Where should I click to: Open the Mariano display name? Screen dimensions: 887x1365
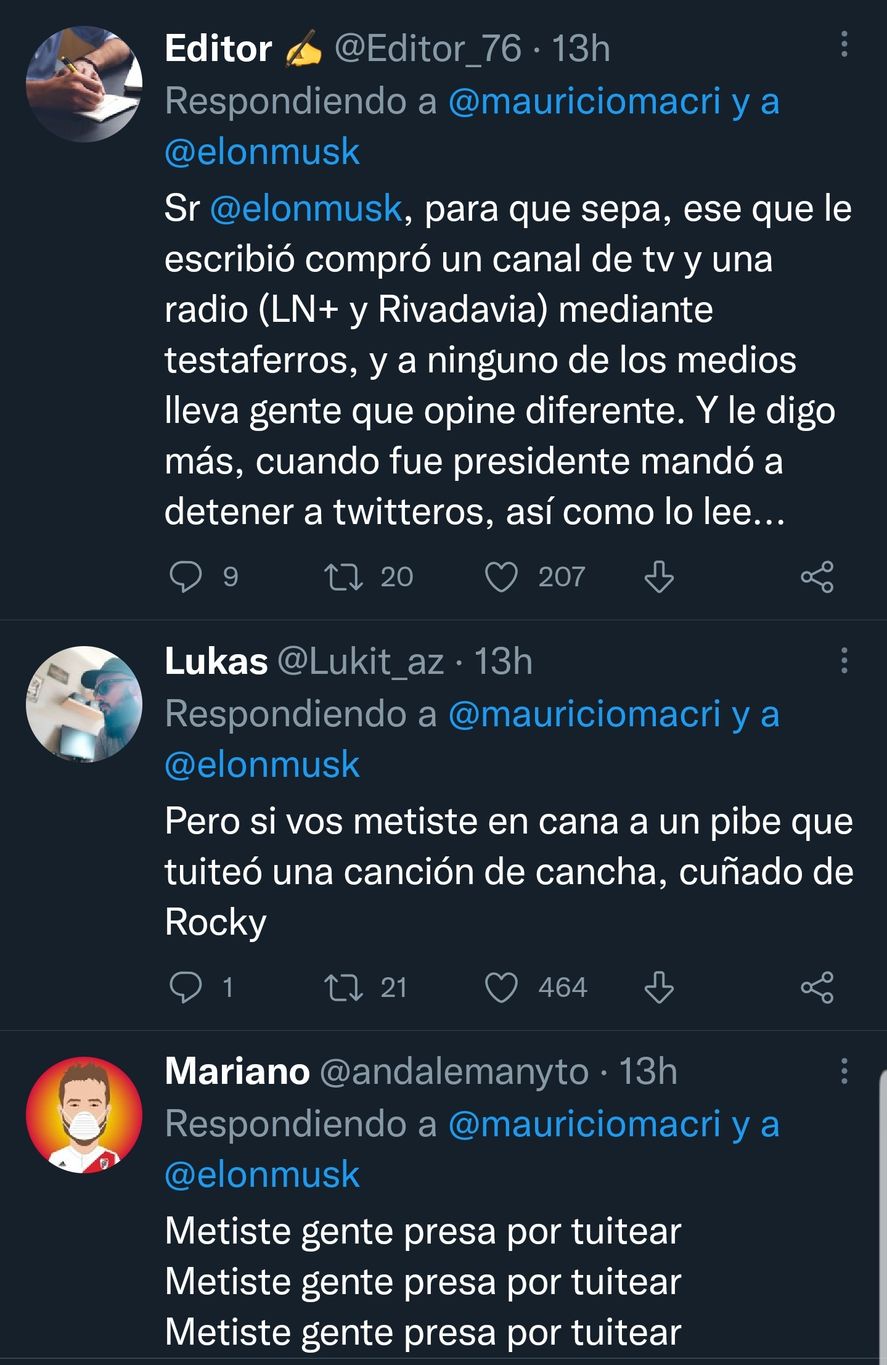click(237, 1072)
